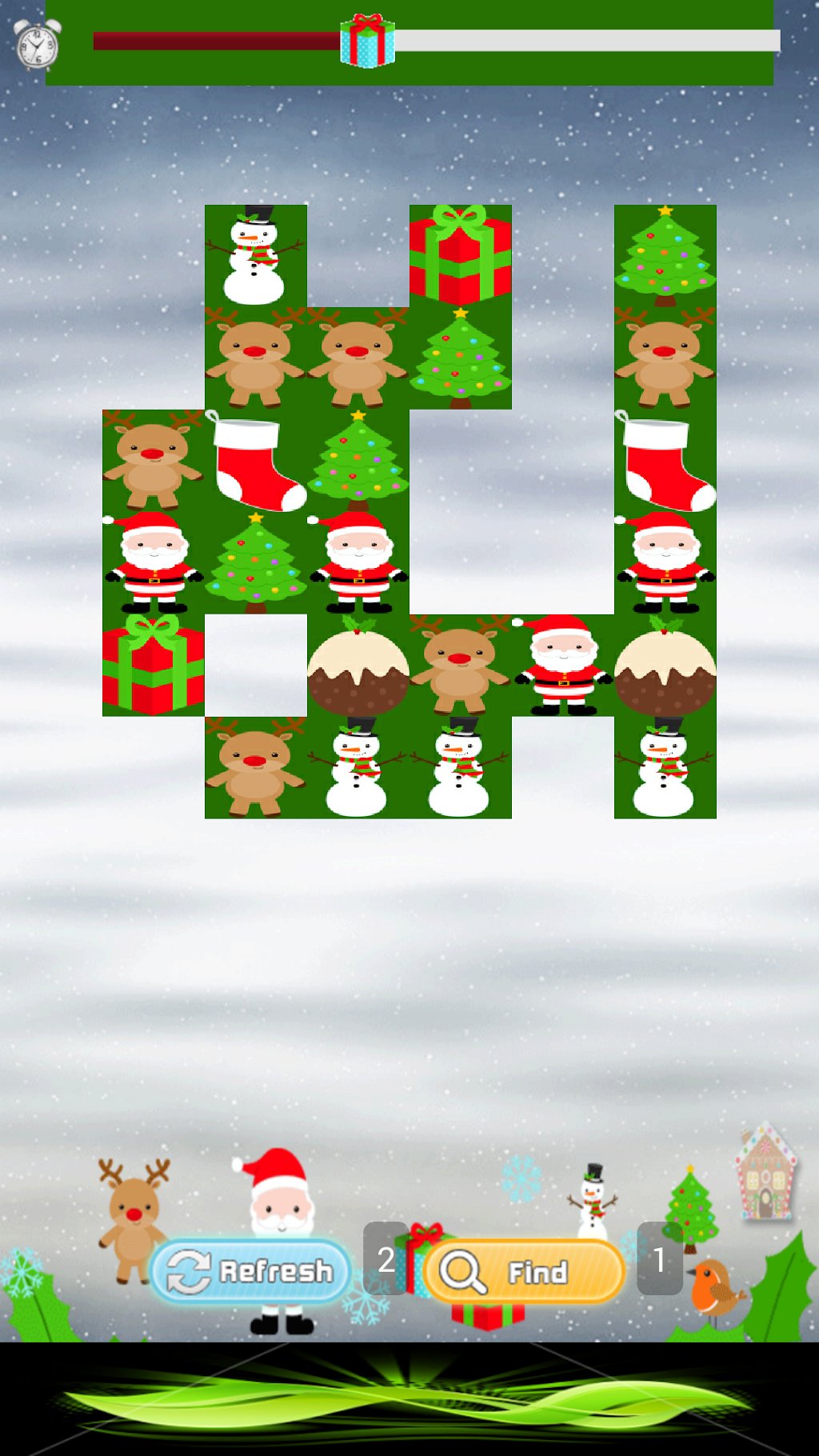
Task: Select the snowman tile above the reindeer pair
Action: coord(255,255)
